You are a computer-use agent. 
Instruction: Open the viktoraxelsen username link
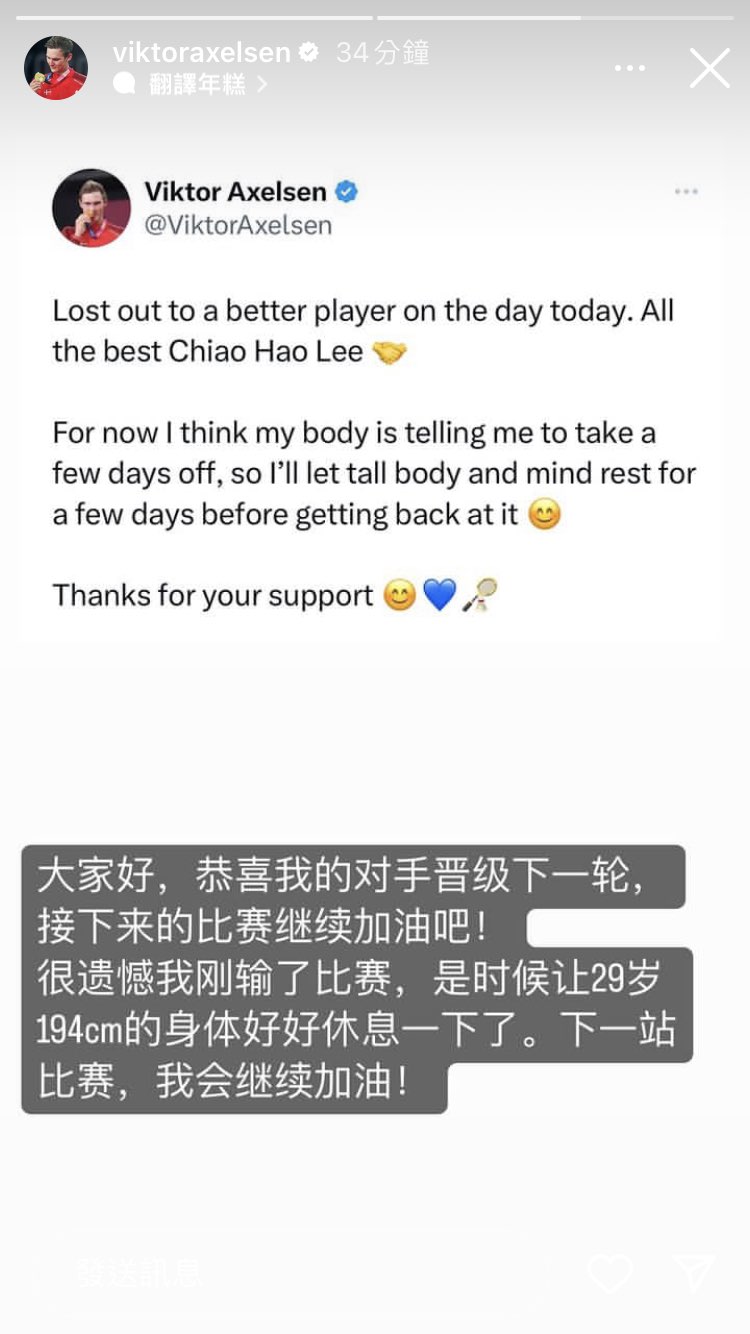201,53
